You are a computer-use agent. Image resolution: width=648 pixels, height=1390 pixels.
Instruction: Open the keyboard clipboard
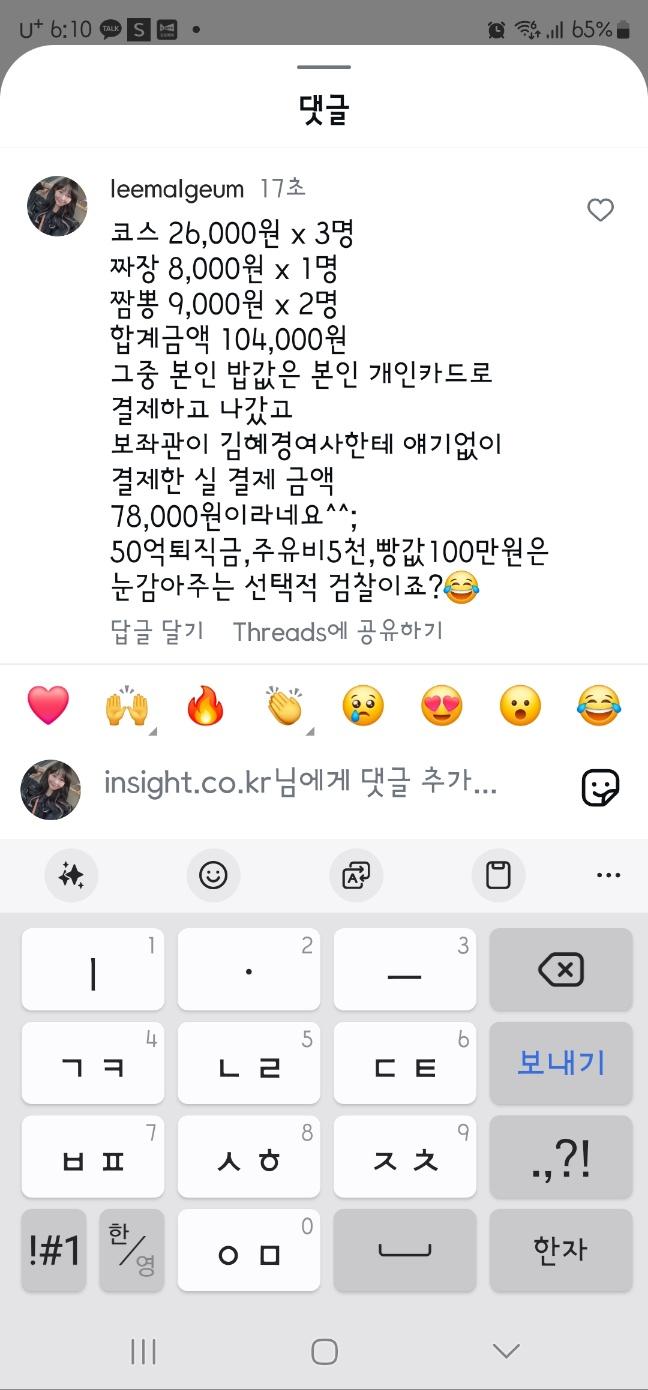tap(498, 875)
